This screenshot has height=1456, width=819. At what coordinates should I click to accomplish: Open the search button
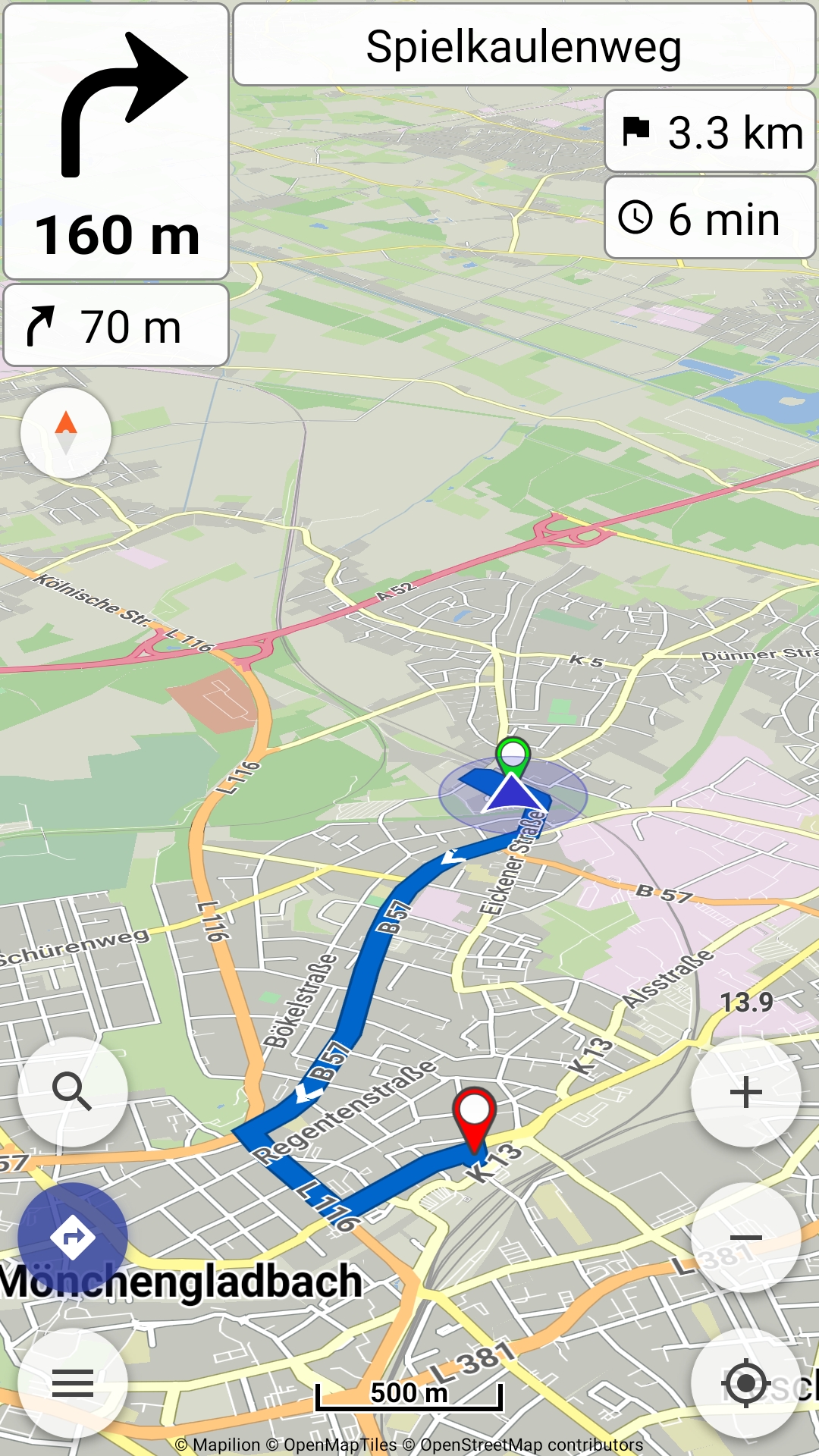click(73, 1092)
